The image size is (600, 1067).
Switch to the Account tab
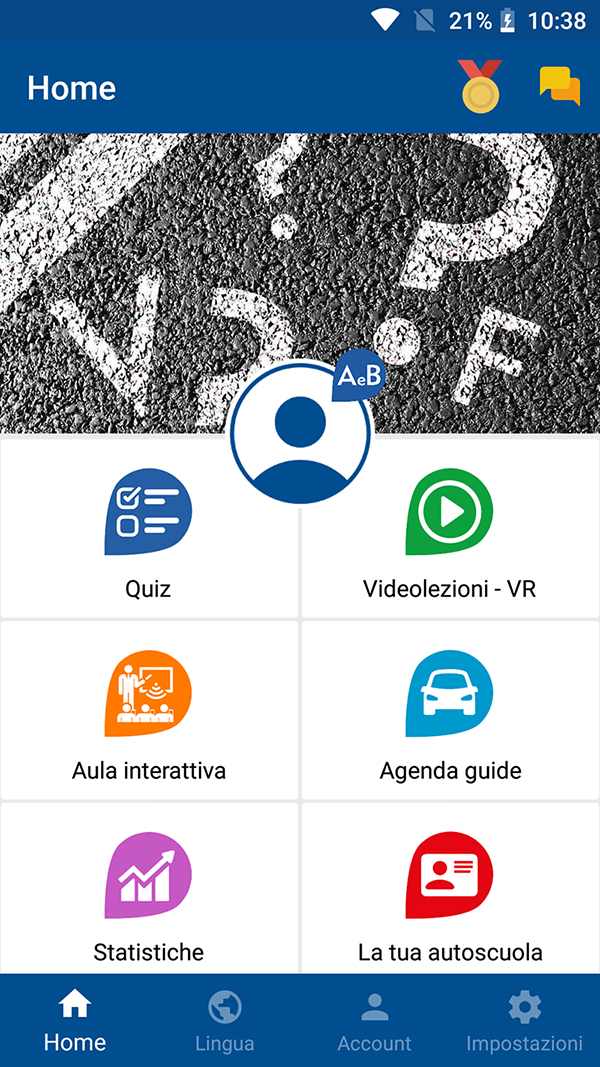[375, 1021]
